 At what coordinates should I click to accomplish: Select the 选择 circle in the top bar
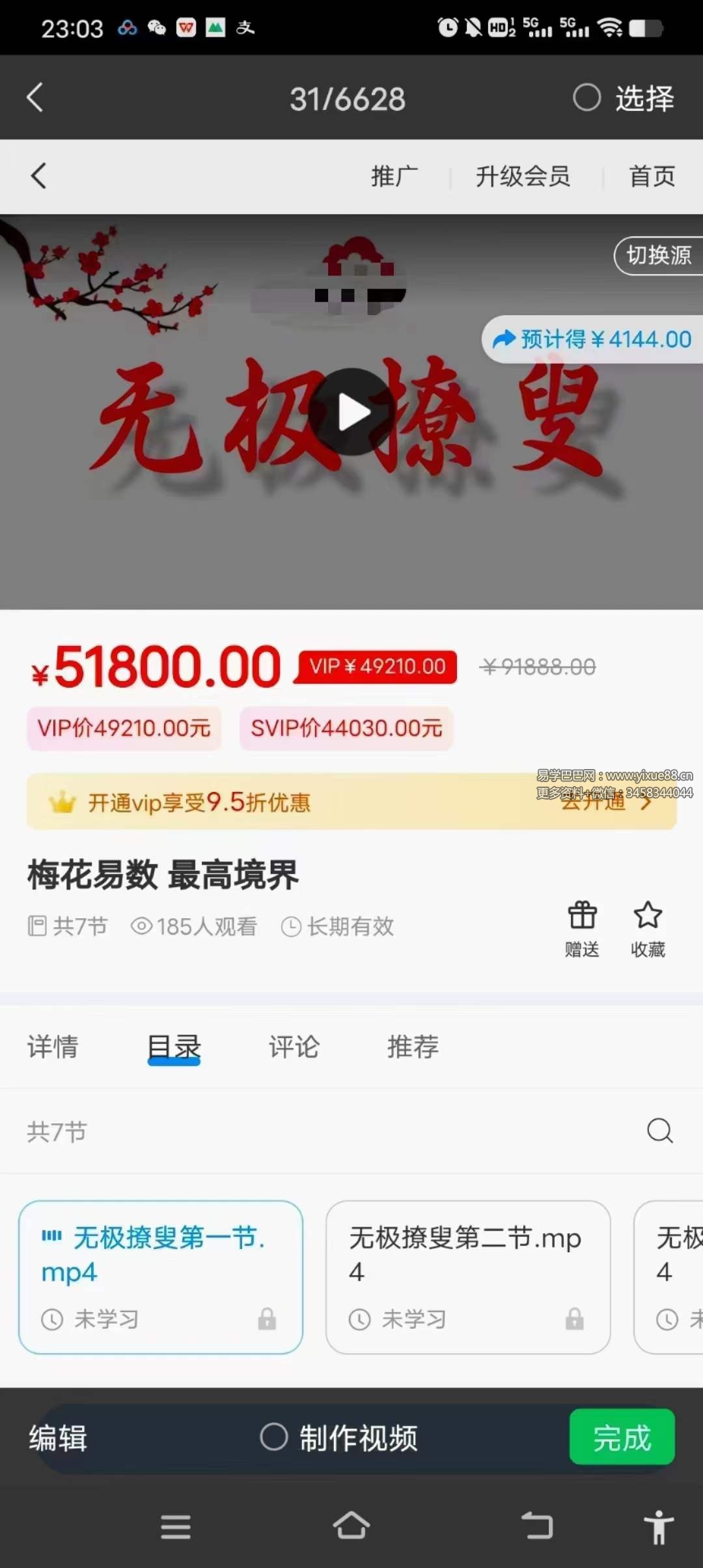point(586,97)
